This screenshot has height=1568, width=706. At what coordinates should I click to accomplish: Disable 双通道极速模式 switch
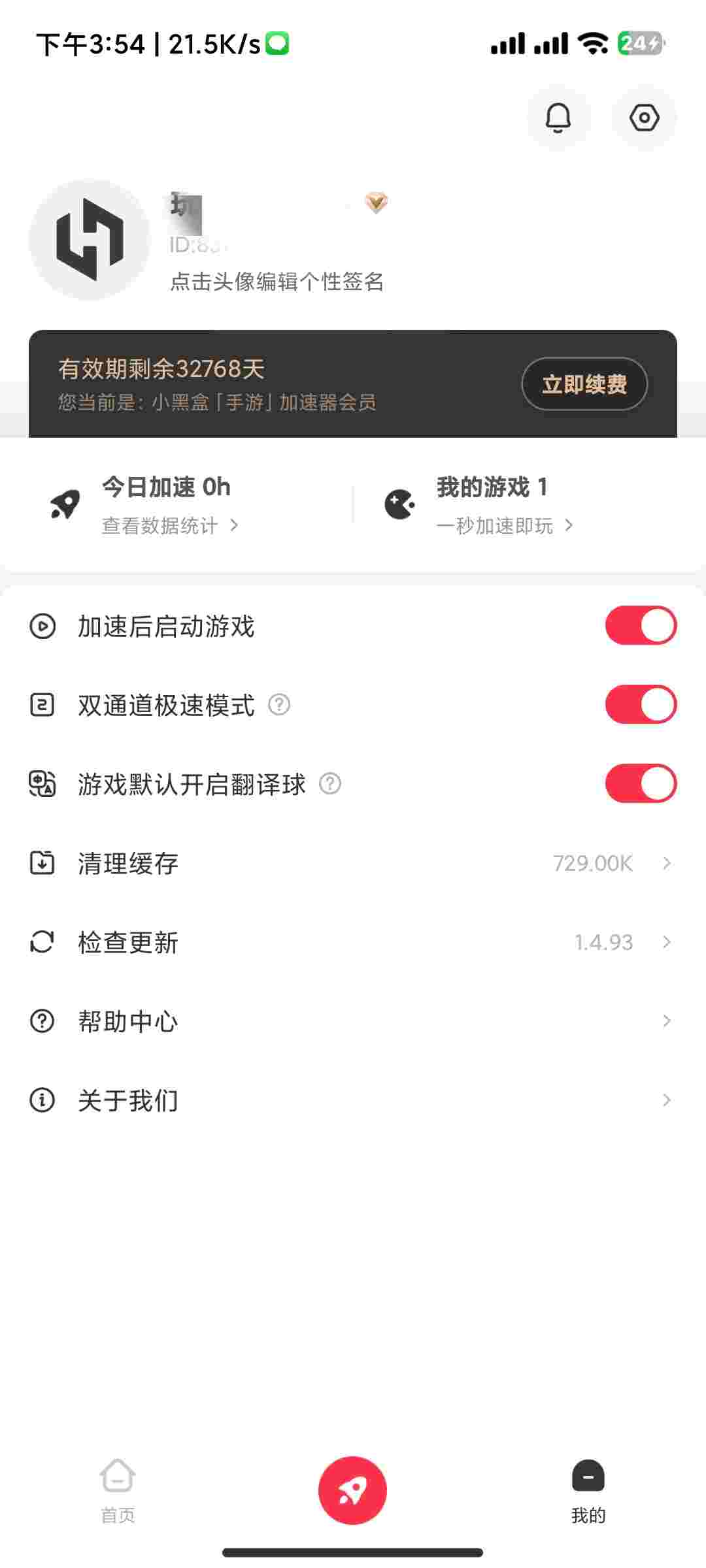641,705
